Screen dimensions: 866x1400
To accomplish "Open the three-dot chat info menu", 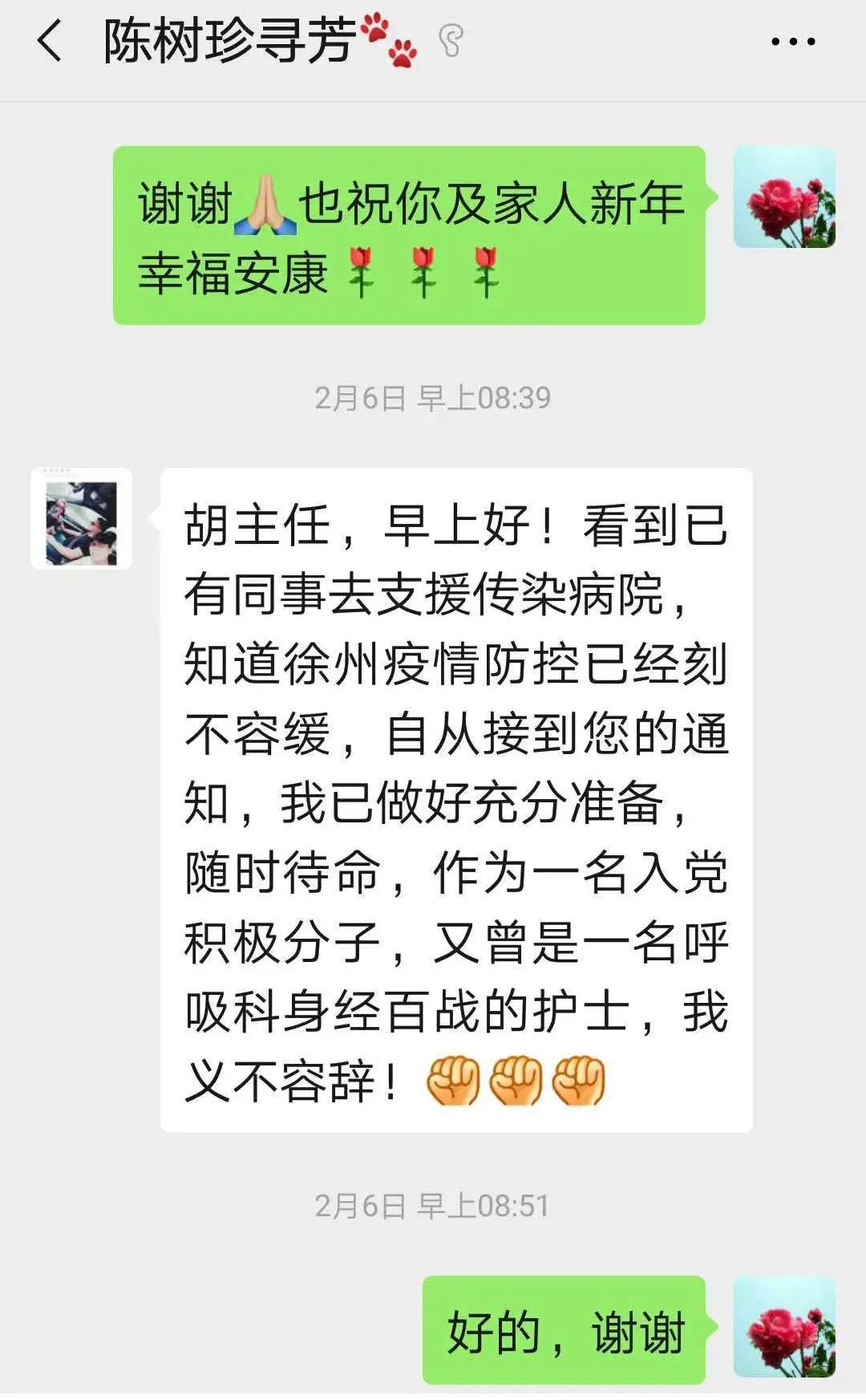I will point(792,42).
